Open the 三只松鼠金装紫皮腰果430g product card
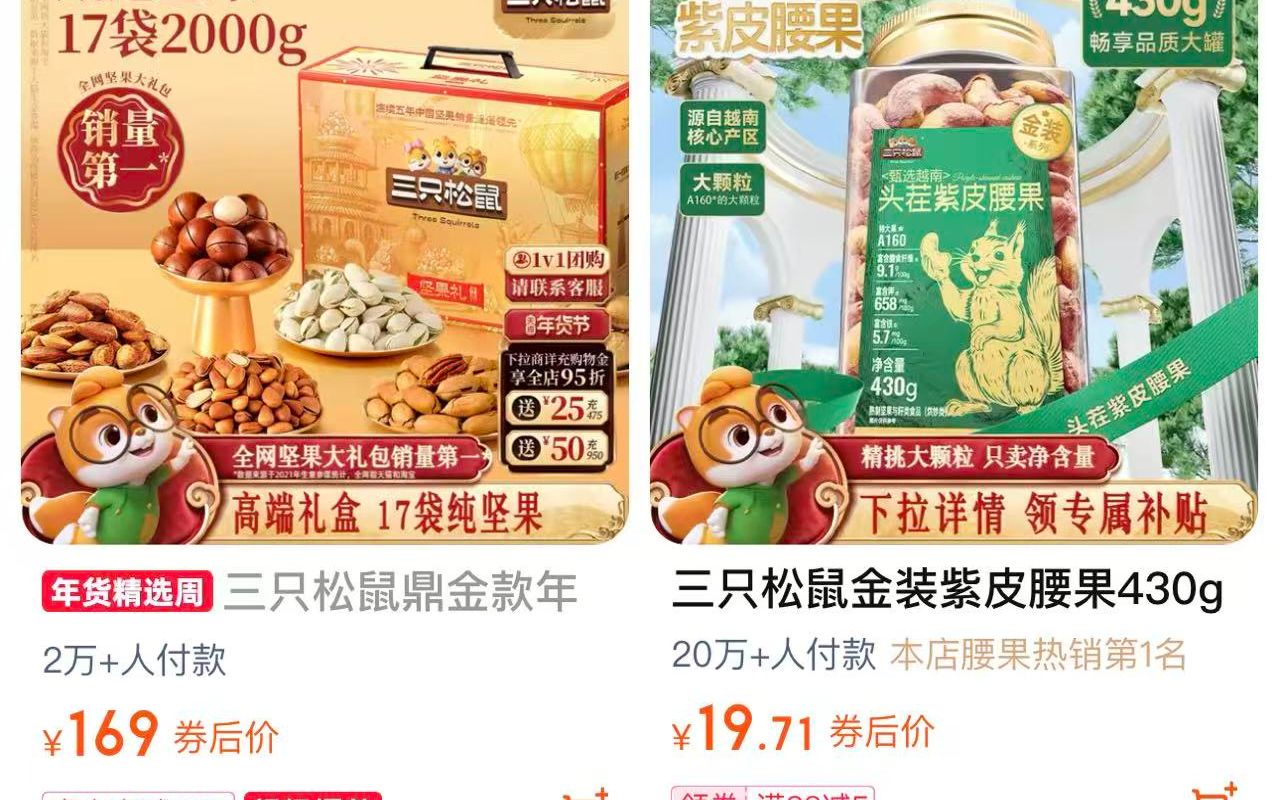The height and width of the screenshot is (800, 1280). point(947,590)
